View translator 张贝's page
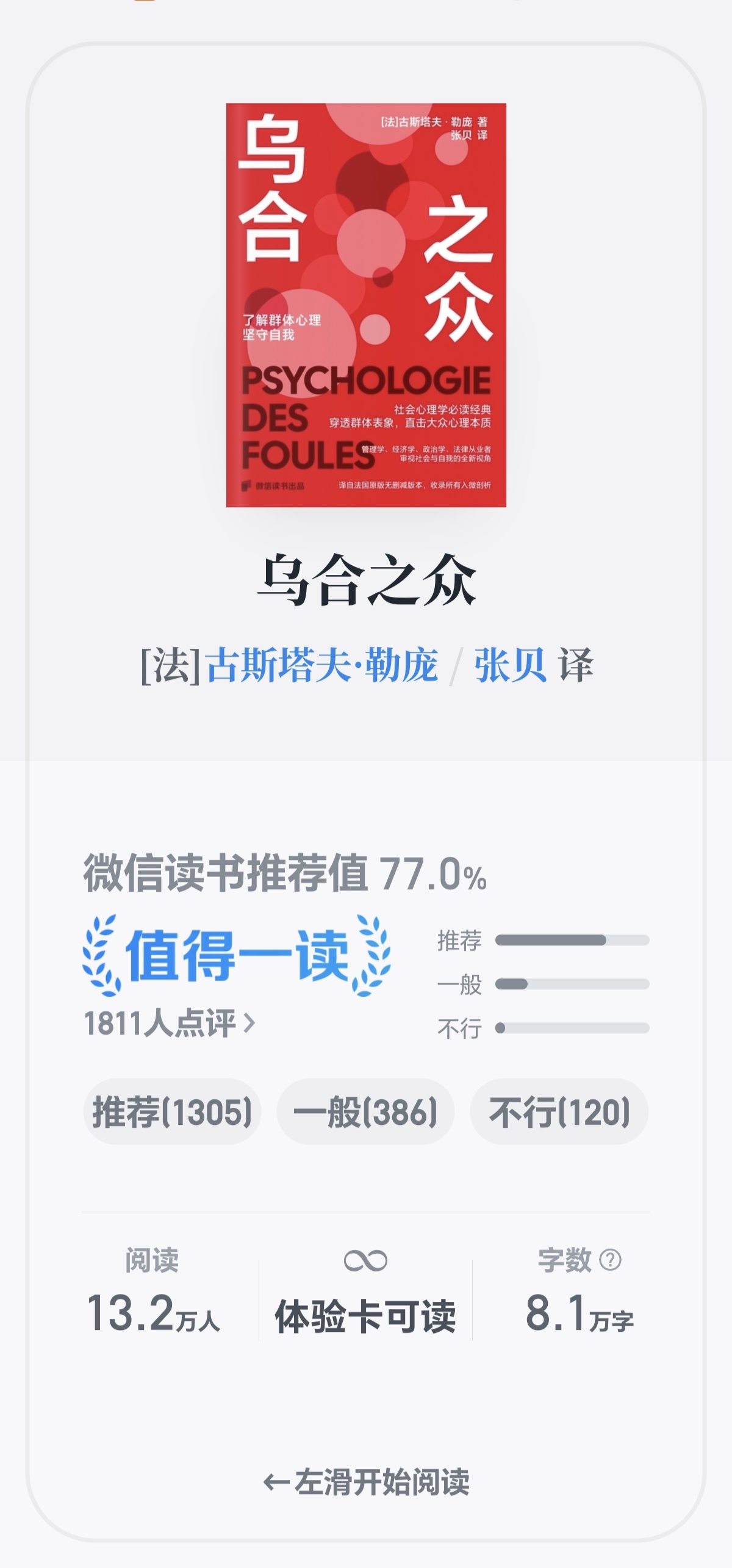The height and width of the screenshot is (1568, 732). tap(510, 665)
